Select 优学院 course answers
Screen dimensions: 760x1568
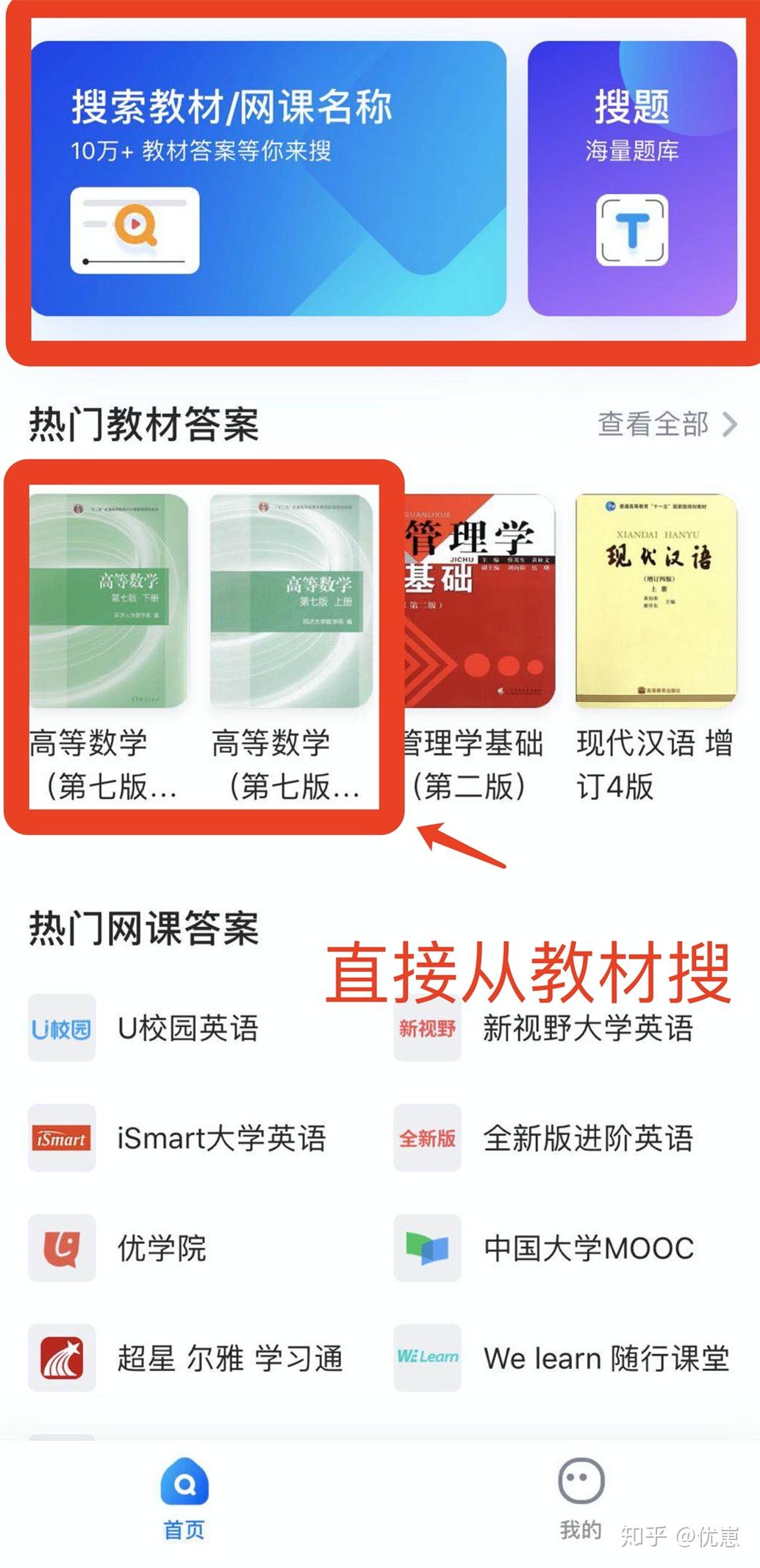click(x=119, y=1248)
